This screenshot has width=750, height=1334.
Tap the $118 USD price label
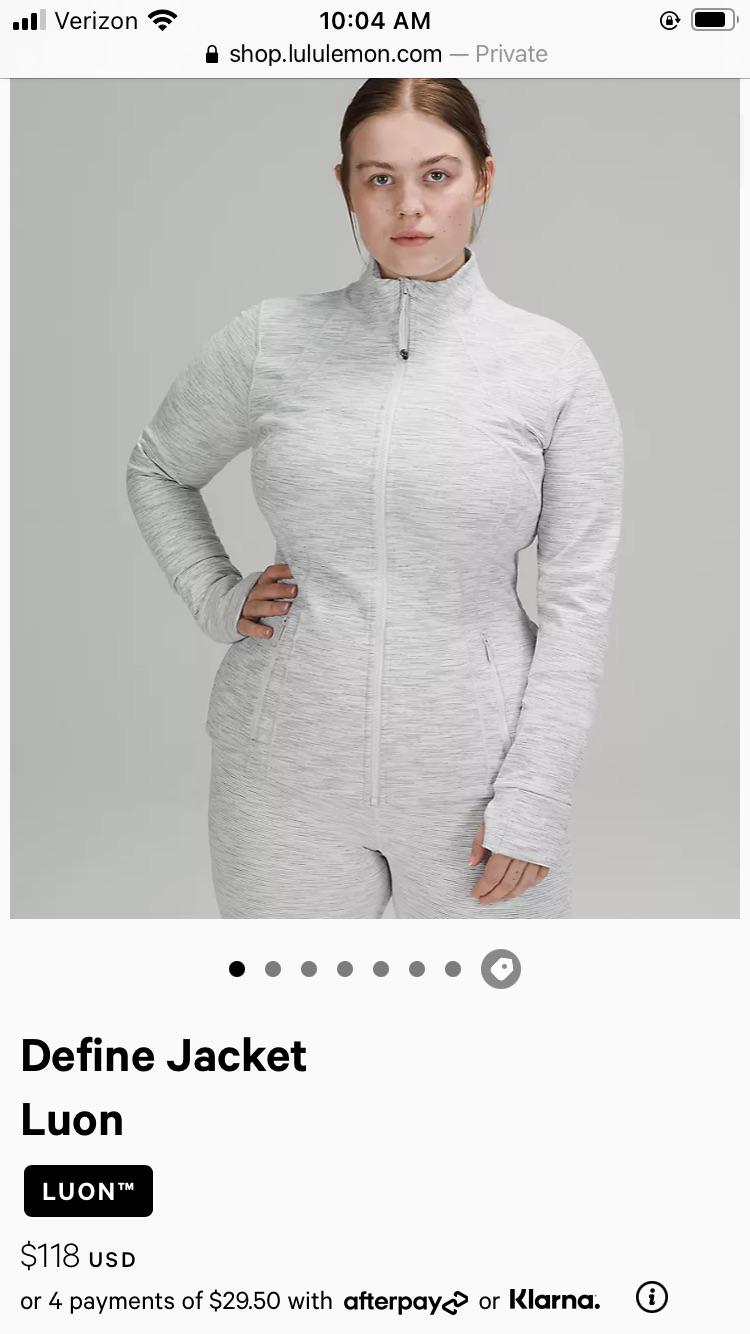point(77,1256)
